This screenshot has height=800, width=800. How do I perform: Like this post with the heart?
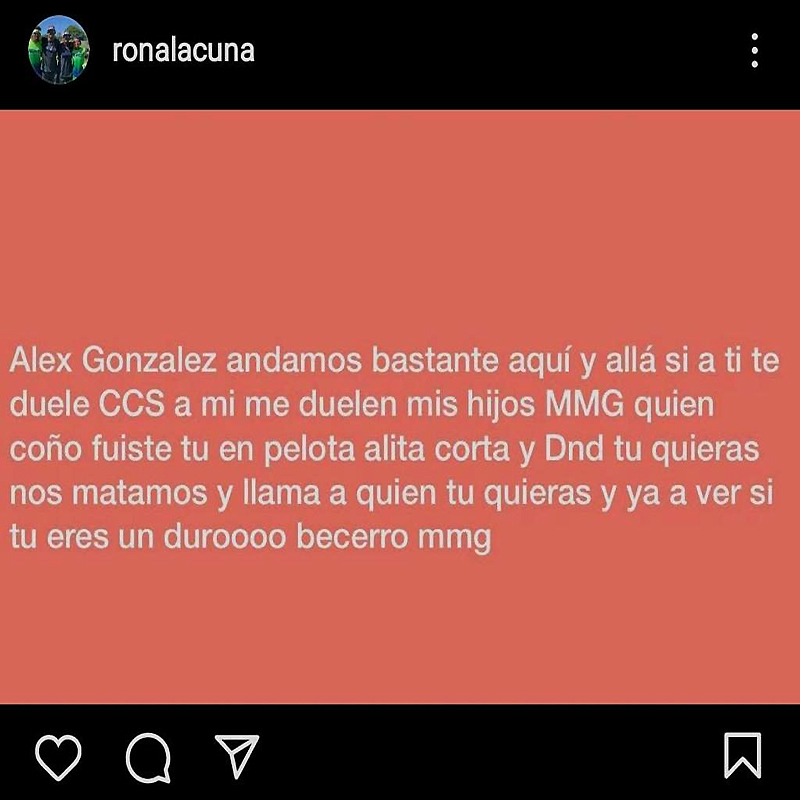click(58, 757)
